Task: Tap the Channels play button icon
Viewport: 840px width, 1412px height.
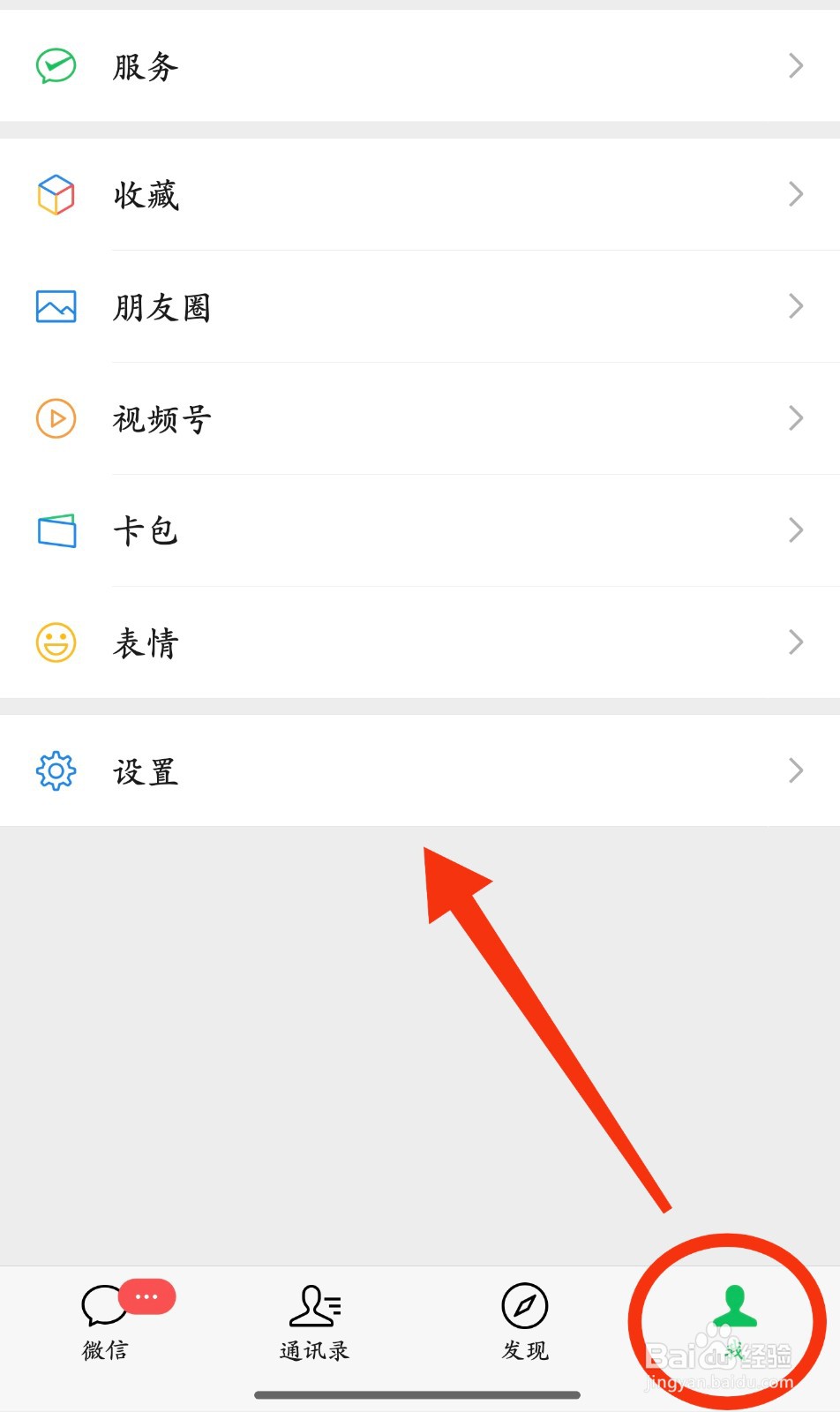Action: (55, 418)
